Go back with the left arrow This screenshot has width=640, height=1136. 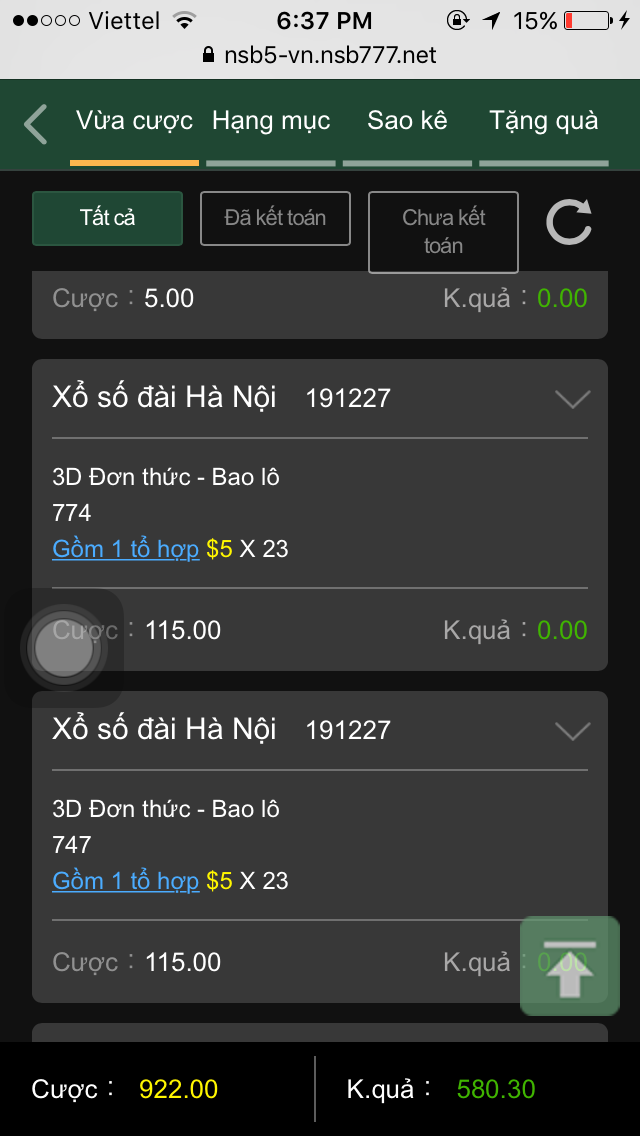pos(36,125)
